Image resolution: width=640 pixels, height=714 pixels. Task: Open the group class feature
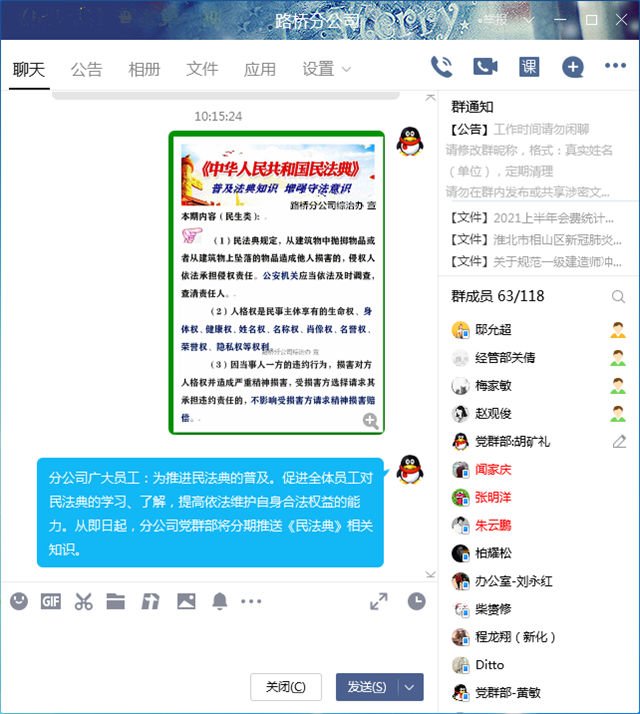(x=529, y=67)
